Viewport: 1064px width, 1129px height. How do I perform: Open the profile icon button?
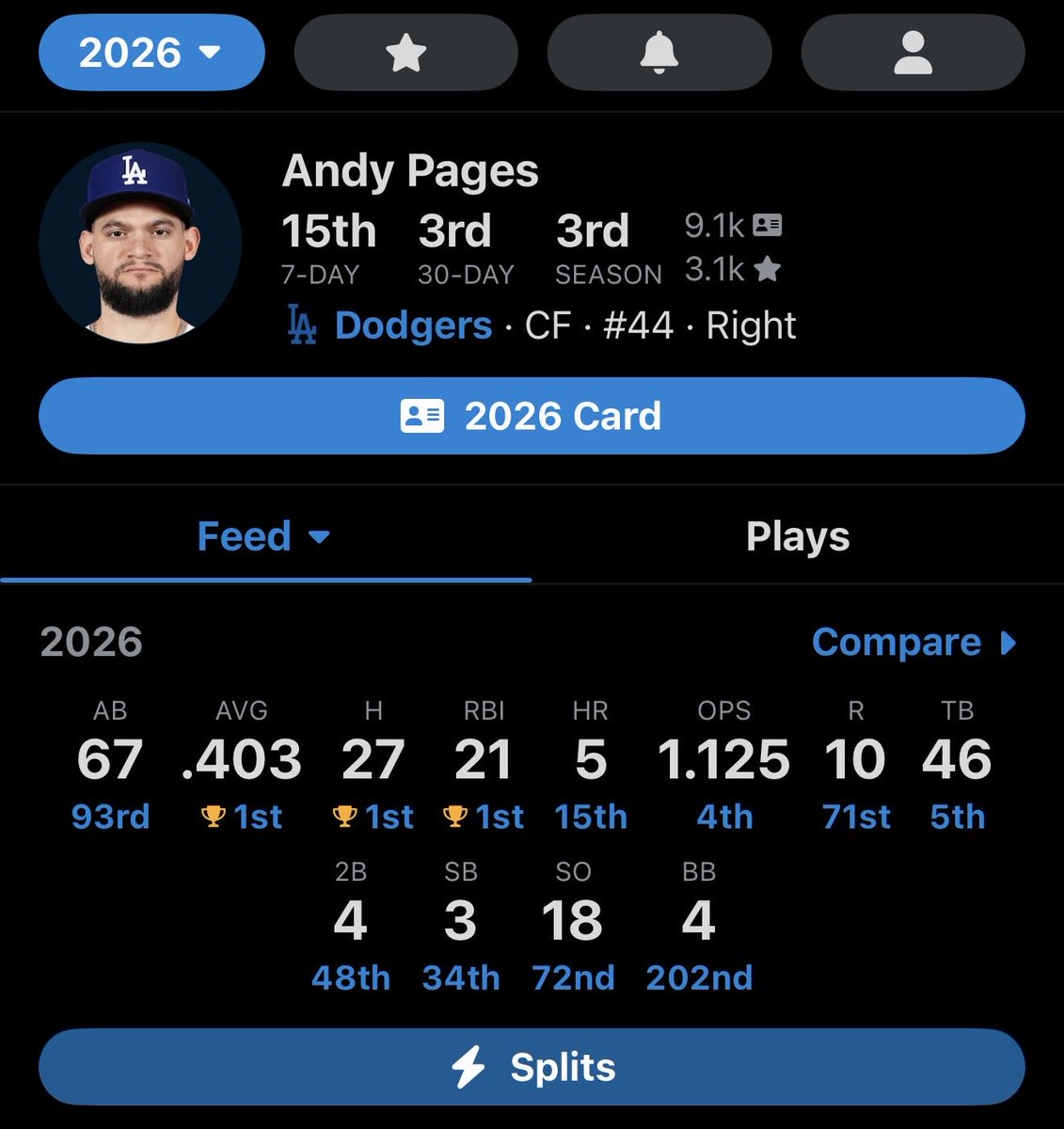pyautogui.click(x=913, y=53)
